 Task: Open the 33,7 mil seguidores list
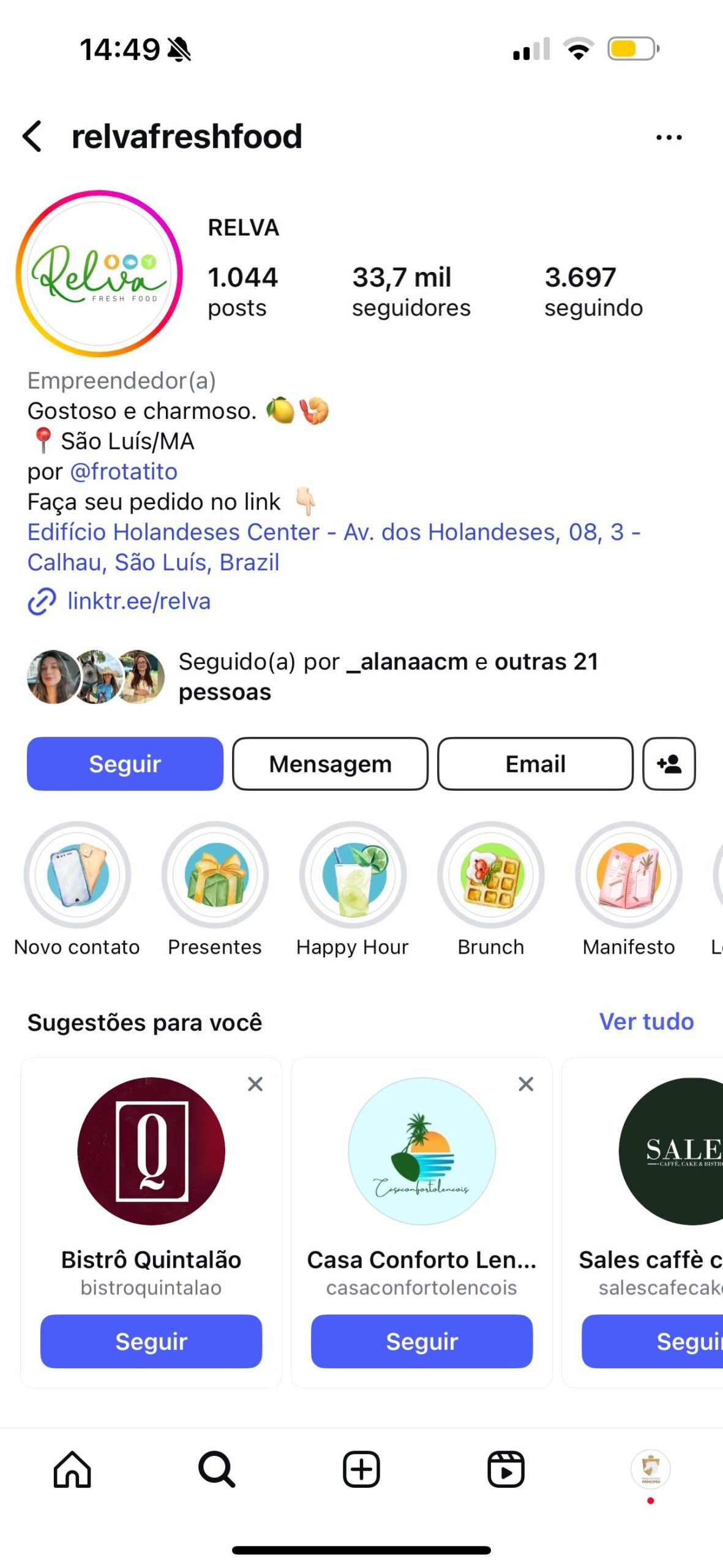pyautogui.click(x=411, y=292)
